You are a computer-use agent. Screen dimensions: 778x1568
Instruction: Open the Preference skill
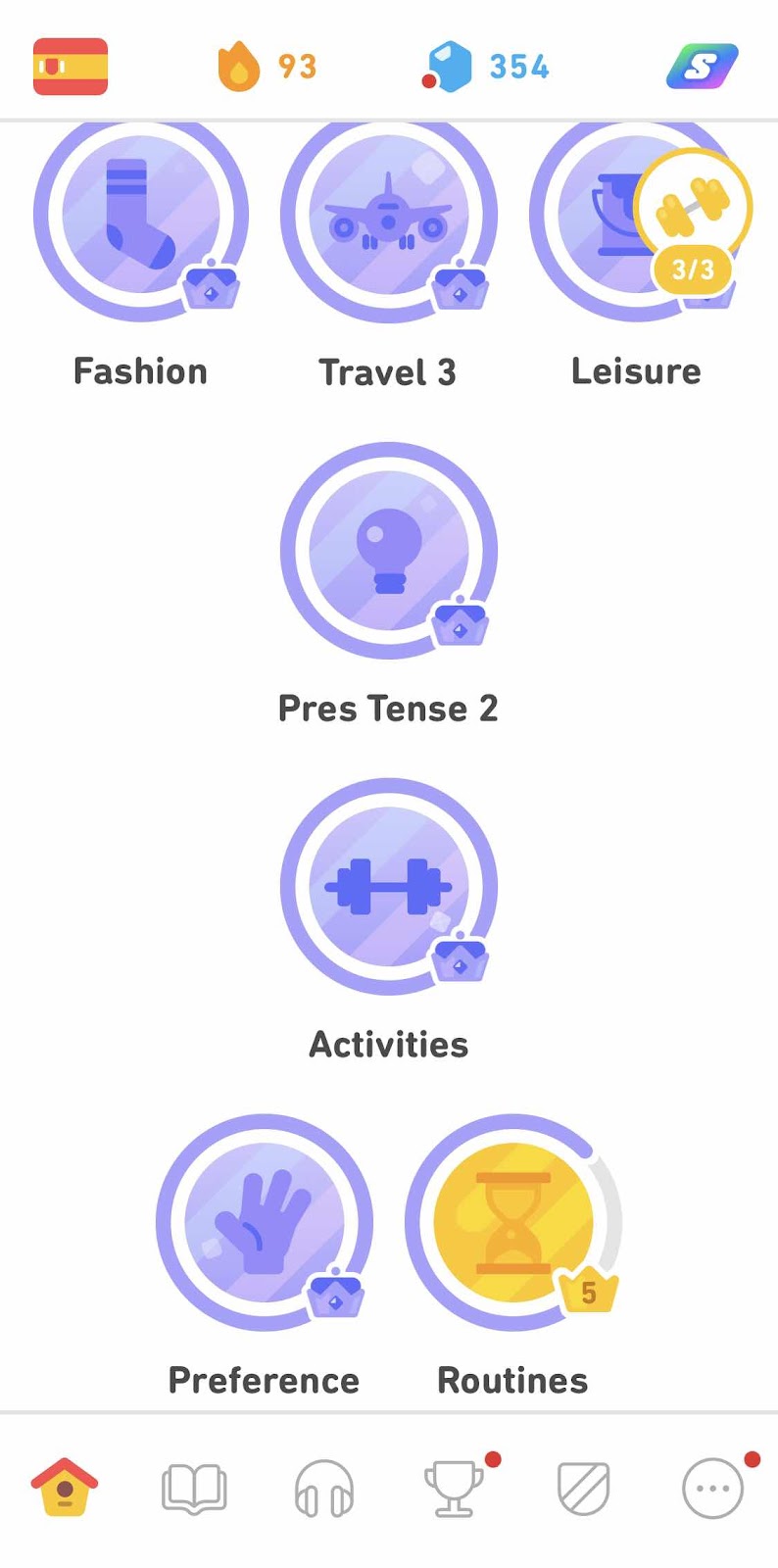point(265,1222)
